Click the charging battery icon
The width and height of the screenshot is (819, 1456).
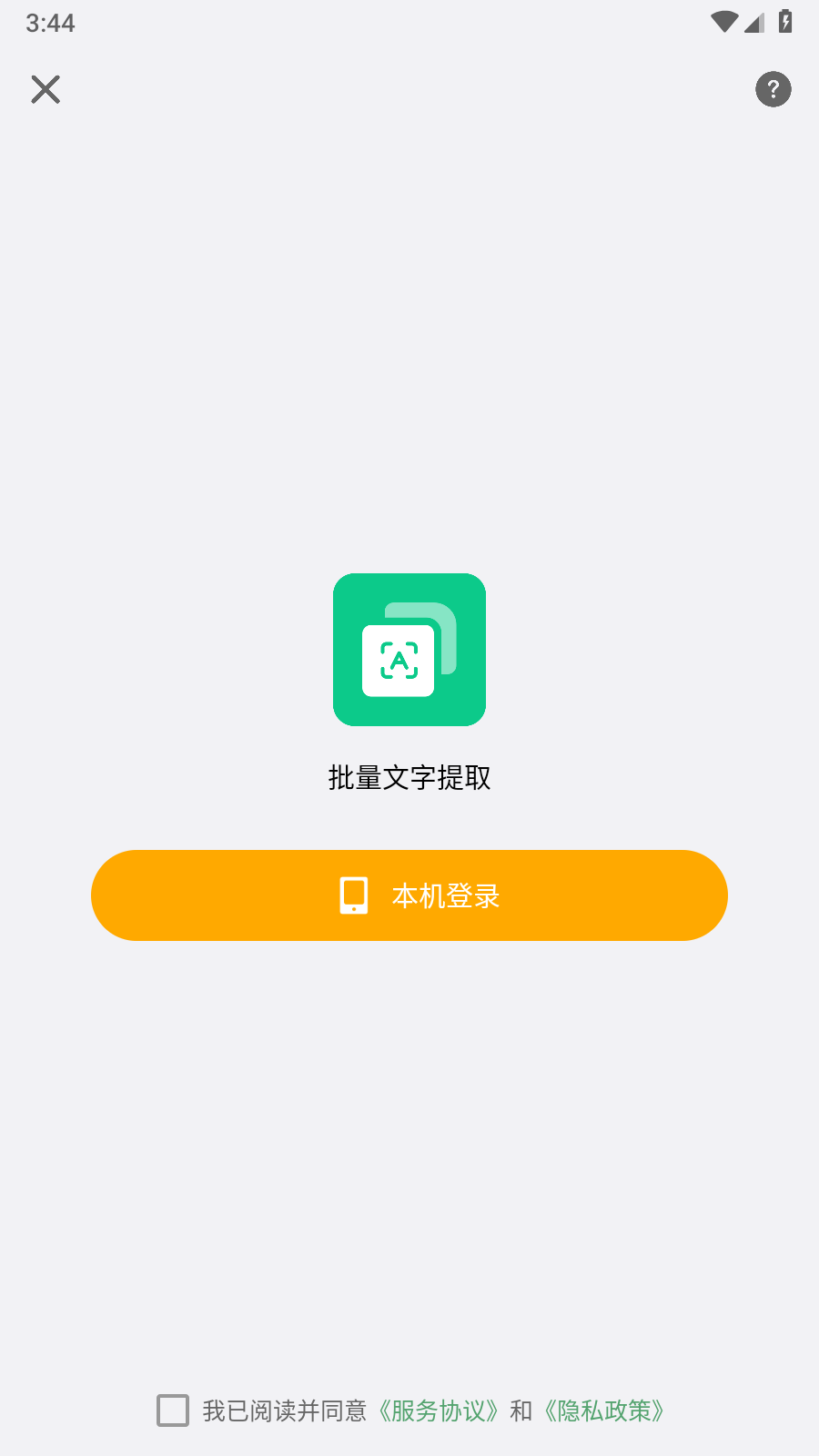[x=784, y=23]
